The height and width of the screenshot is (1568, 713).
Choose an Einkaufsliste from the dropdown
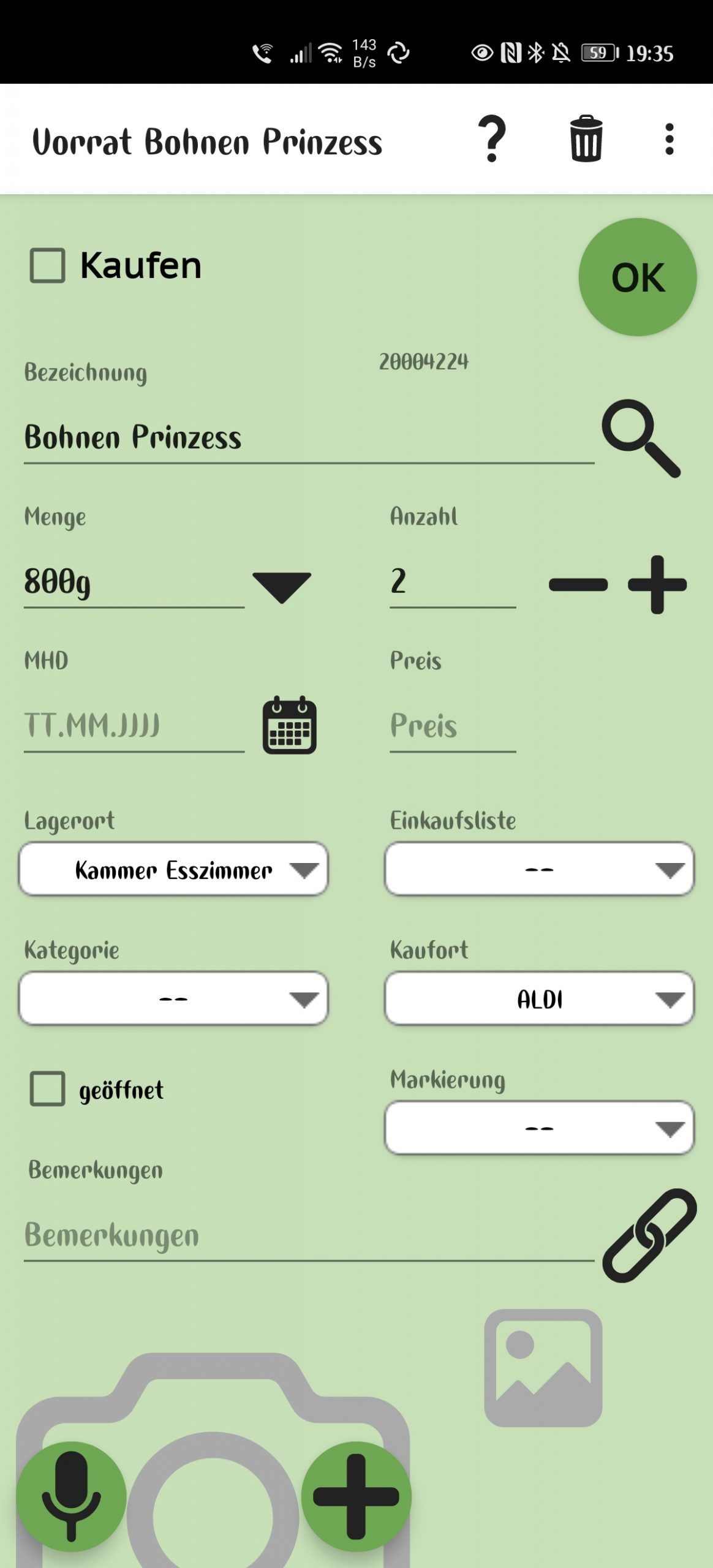[539, 870]
